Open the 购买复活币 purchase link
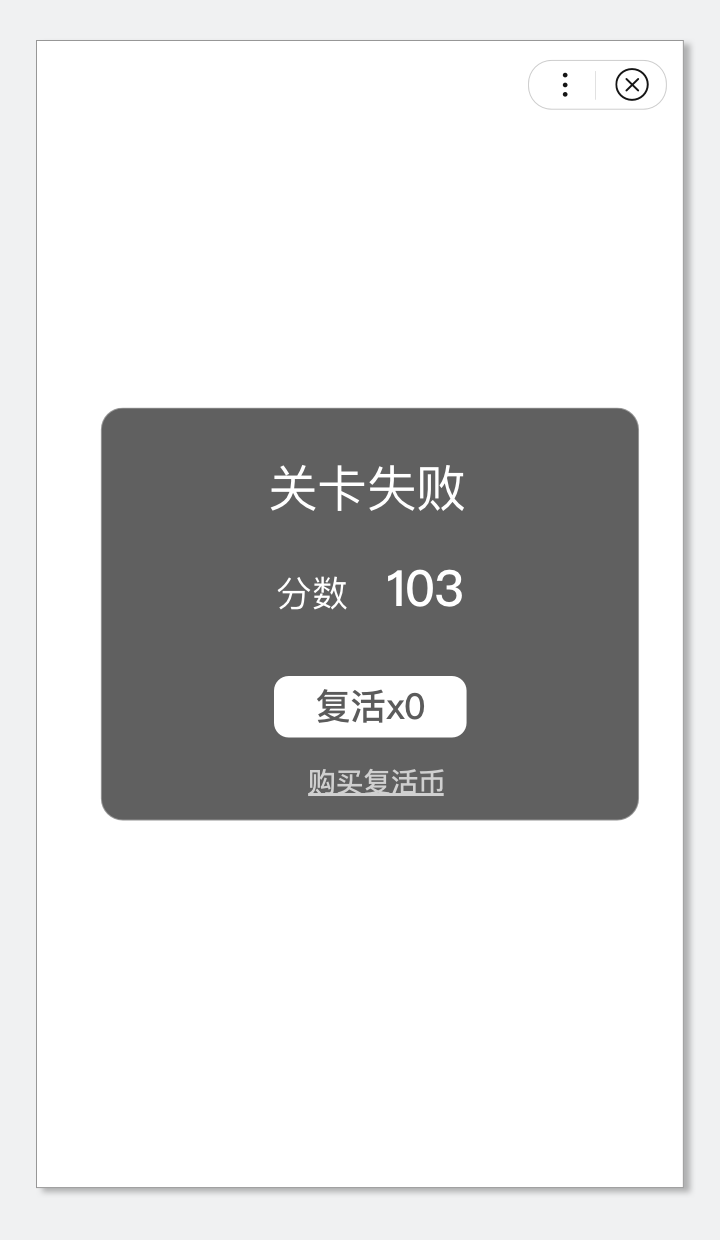This screenshot has width=720, height=1240. (x=376, y=782)
